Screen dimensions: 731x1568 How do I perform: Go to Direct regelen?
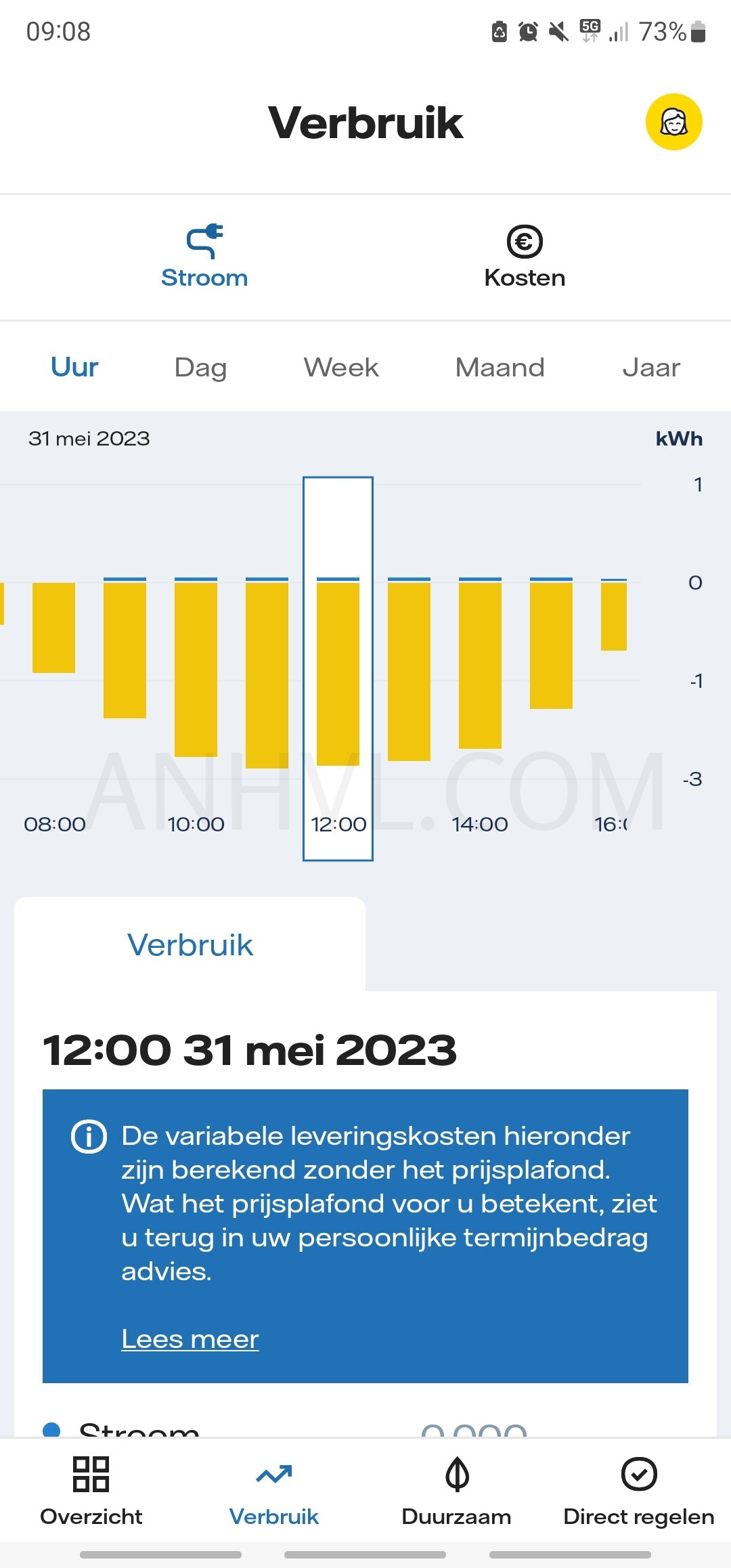pyautogui.click(x=639, y=1491)
